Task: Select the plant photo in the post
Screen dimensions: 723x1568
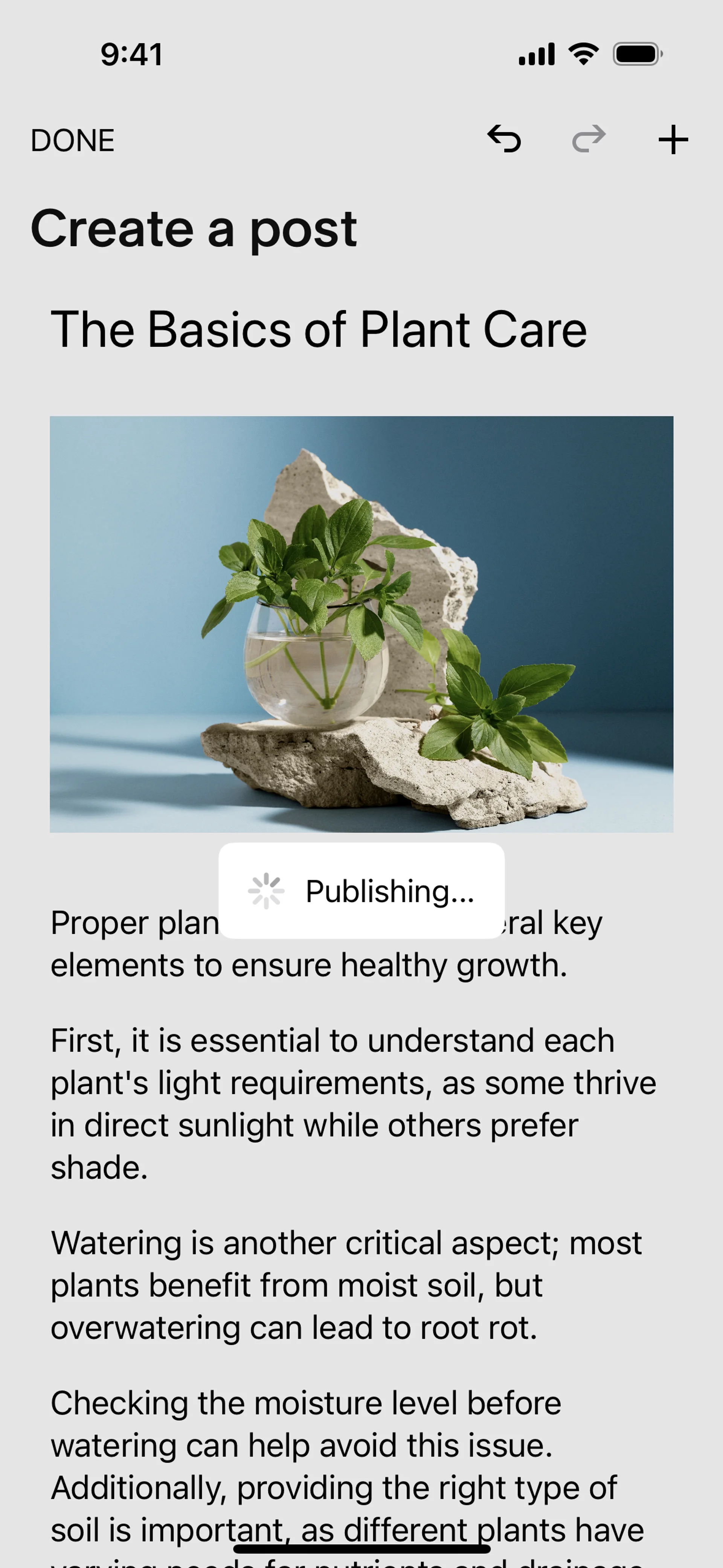Action: [x=361, y=624]
